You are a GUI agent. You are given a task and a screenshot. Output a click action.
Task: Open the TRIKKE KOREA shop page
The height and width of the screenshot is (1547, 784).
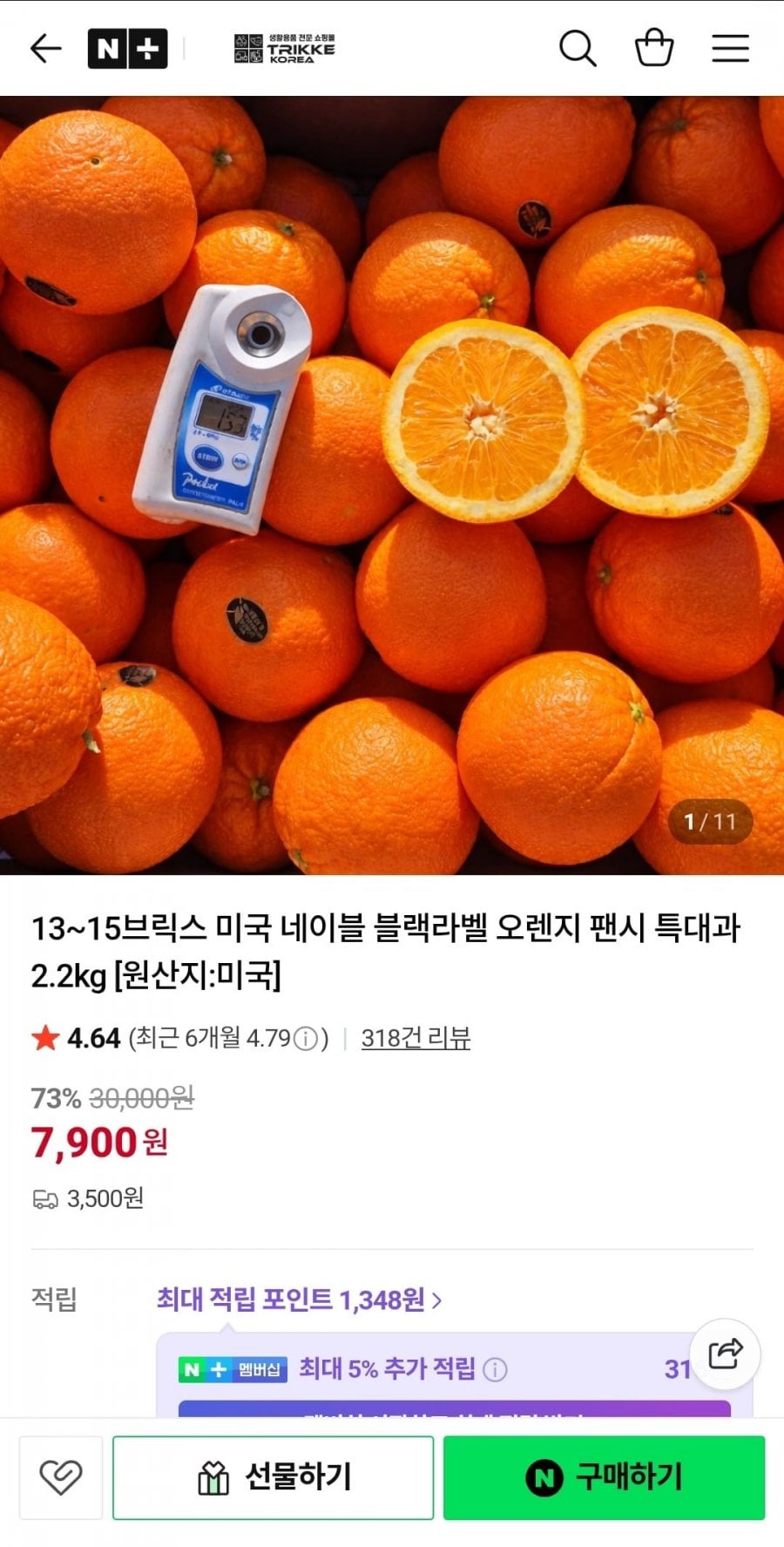[285, 49]
